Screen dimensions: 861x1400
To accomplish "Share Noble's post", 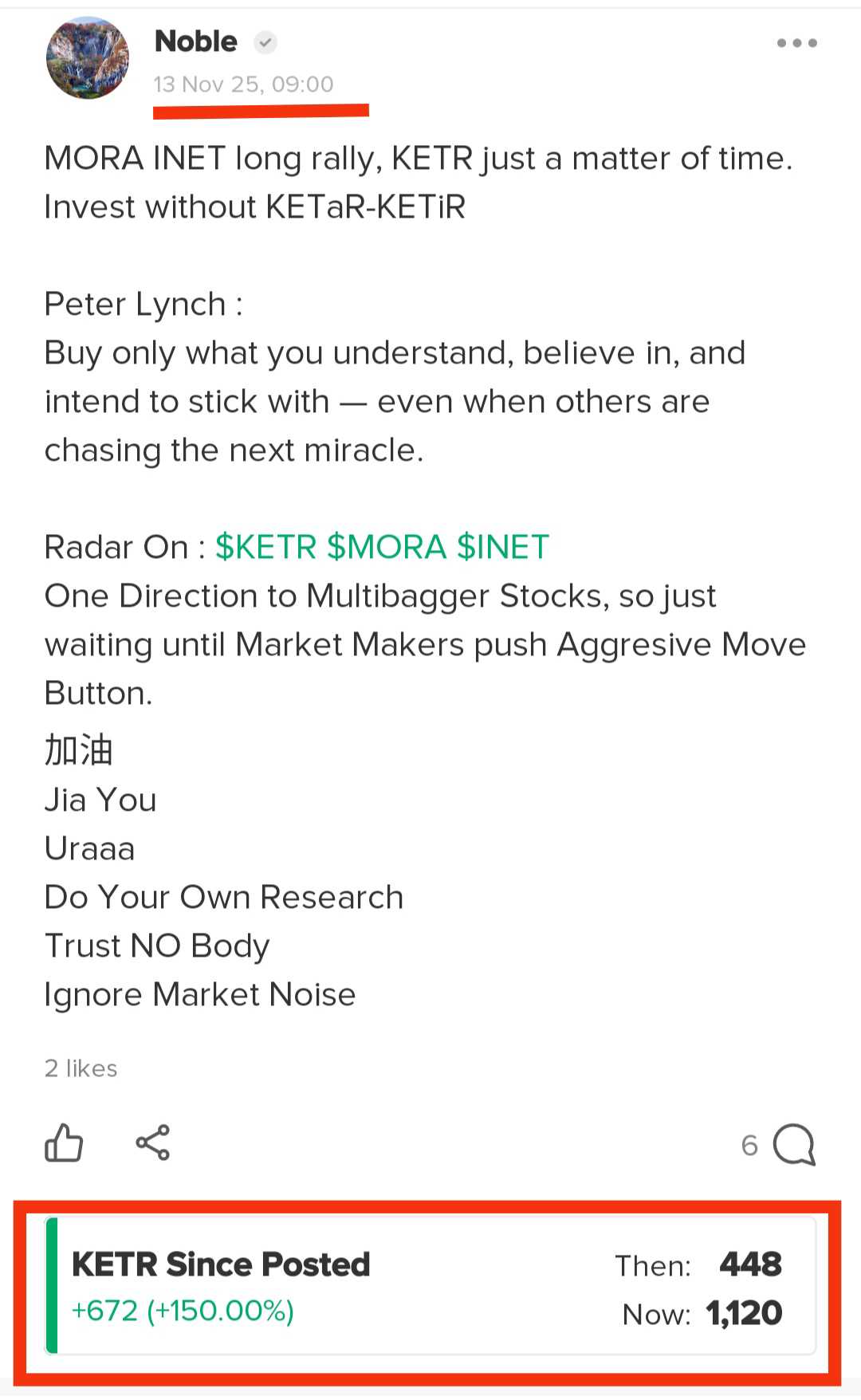I will (152, 1143).
